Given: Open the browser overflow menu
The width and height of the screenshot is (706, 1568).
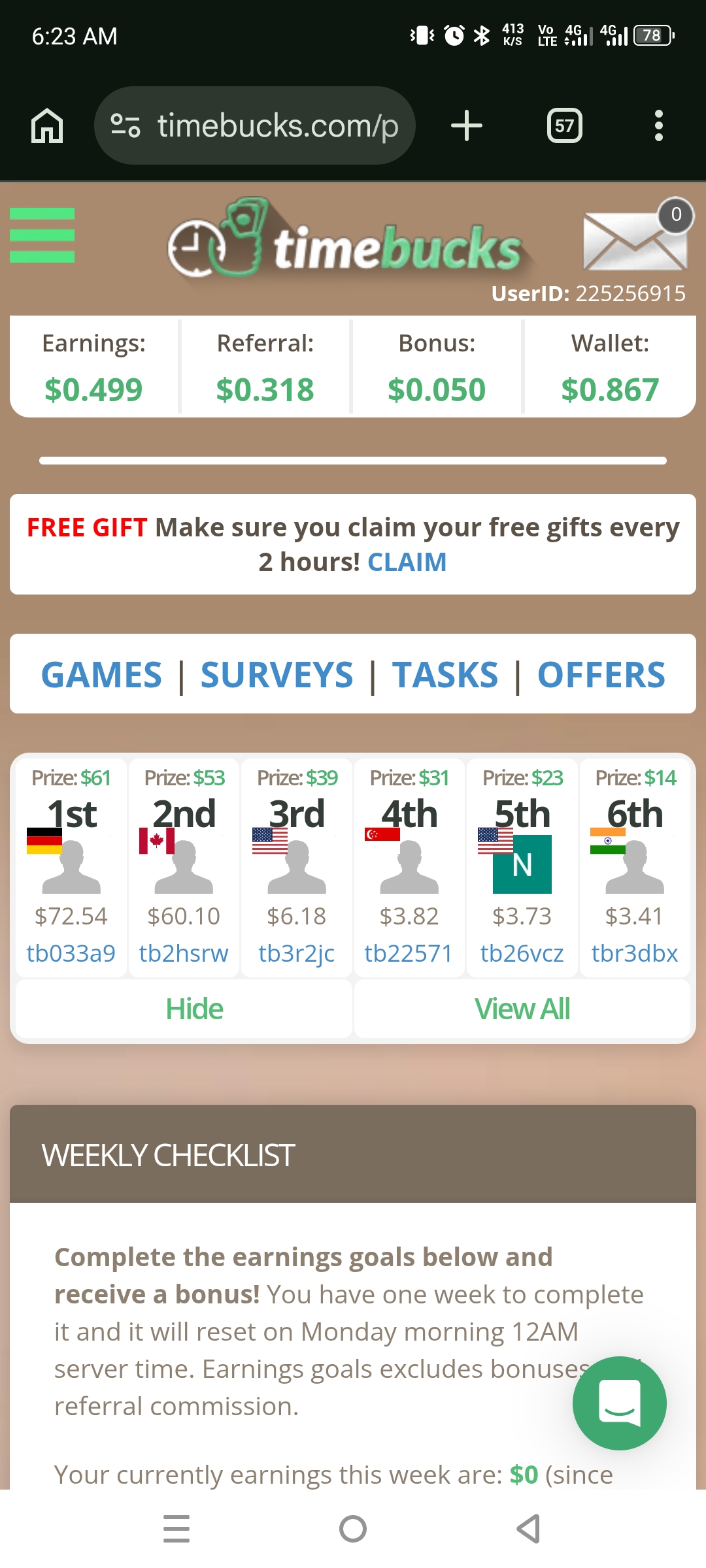Looking at the screenshot, I should [658, 125].
